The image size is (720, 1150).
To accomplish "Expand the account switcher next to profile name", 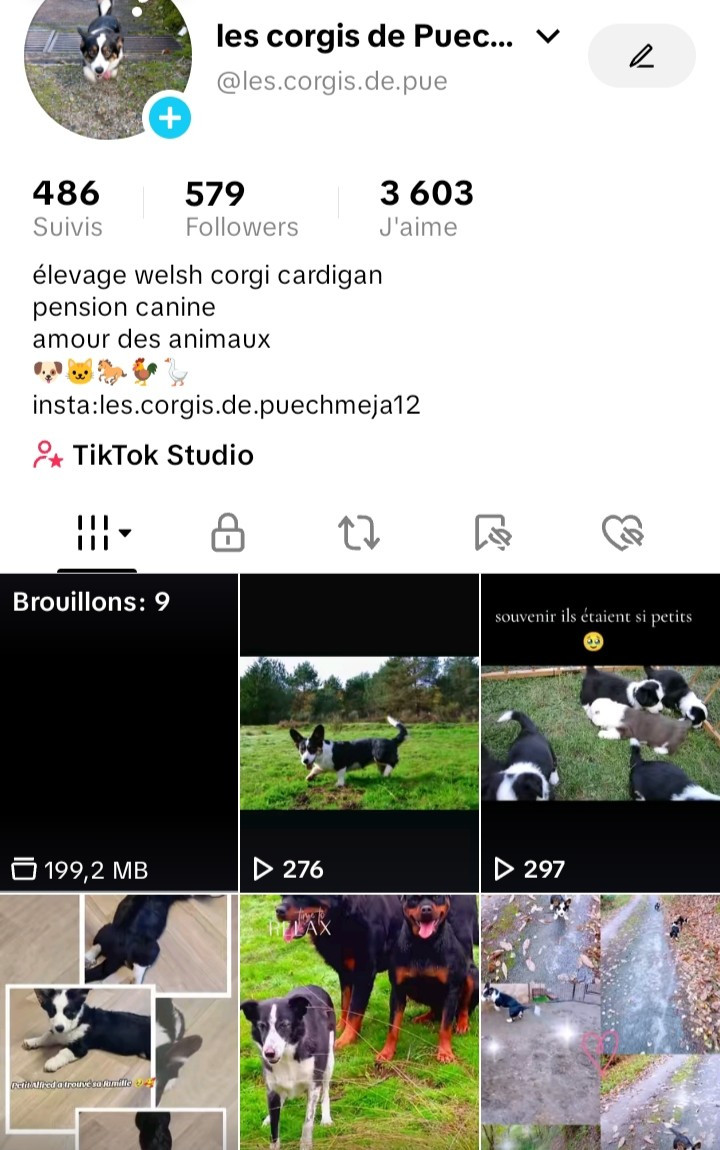I will (x=548, y=38).
